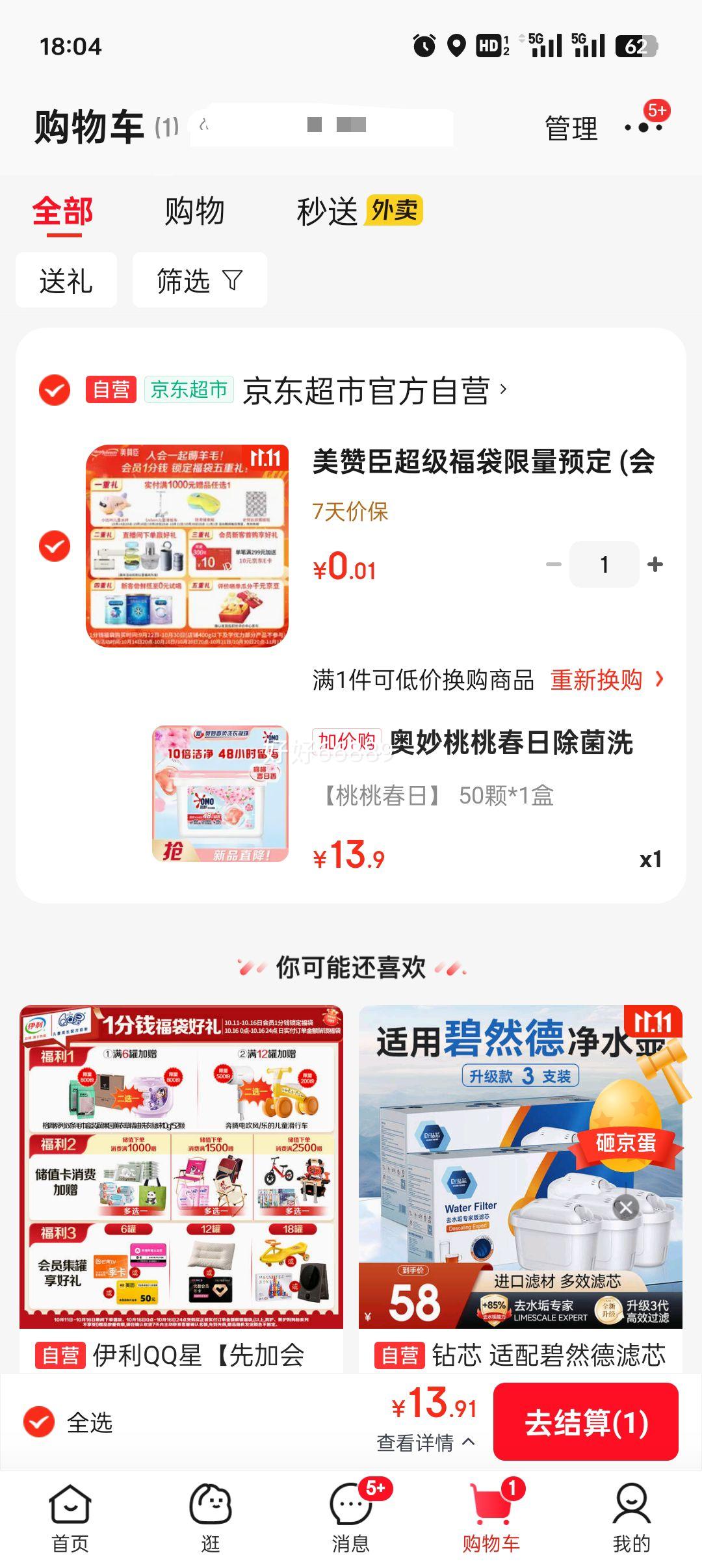702x1568 pixels.
Task: Switch to the 购物 tab
Action: 194,212
